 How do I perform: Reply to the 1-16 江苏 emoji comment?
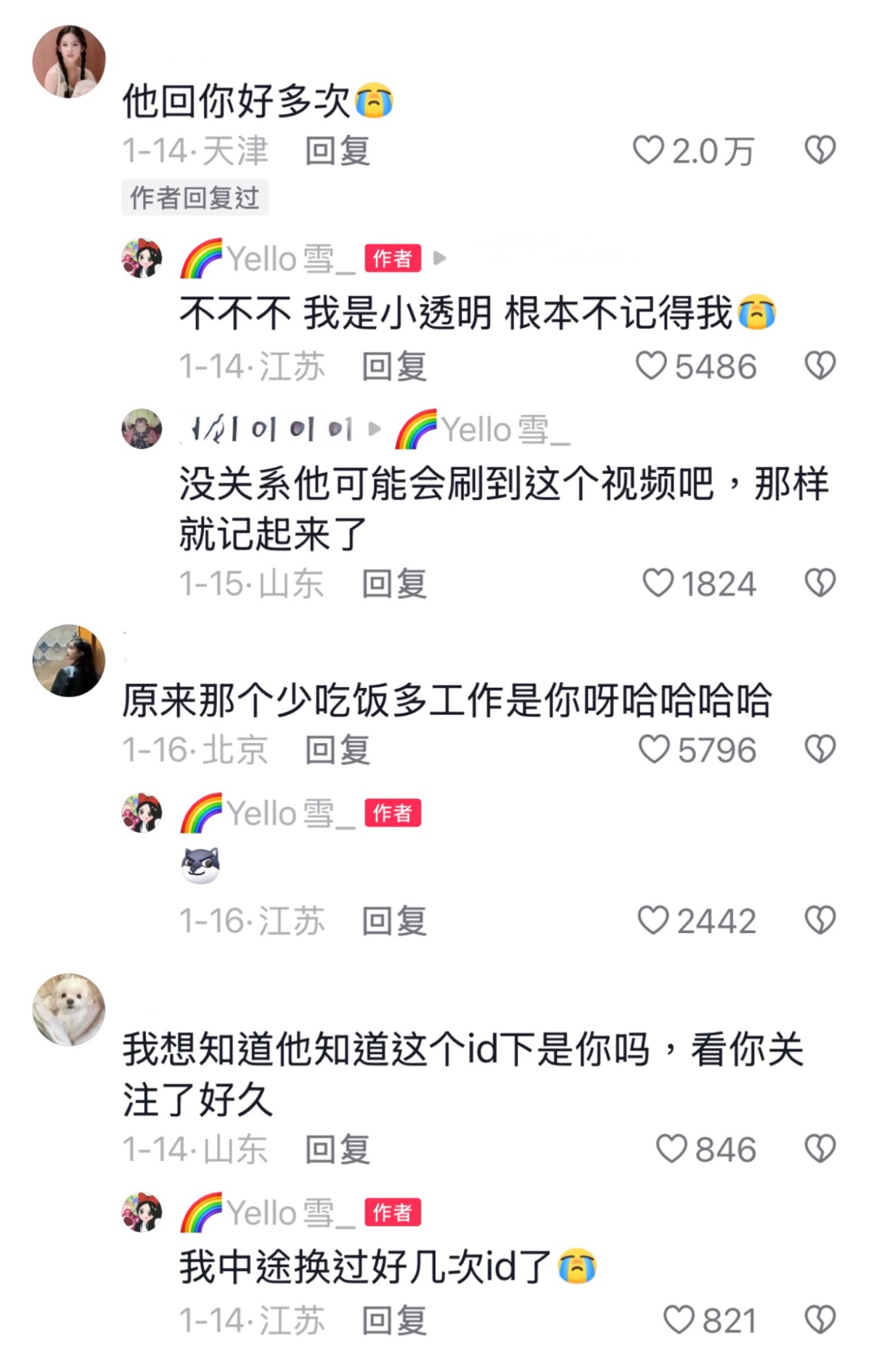394,921
